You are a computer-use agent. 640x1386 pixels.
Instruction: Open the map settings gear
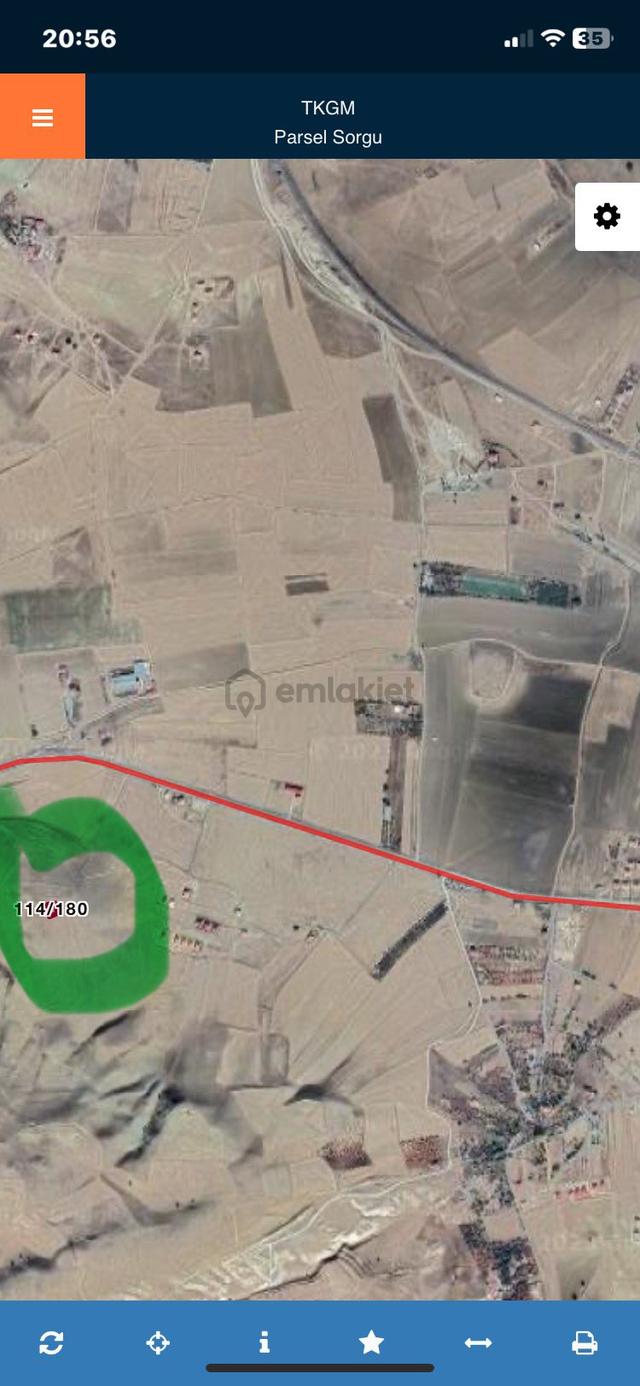(607, 216)
